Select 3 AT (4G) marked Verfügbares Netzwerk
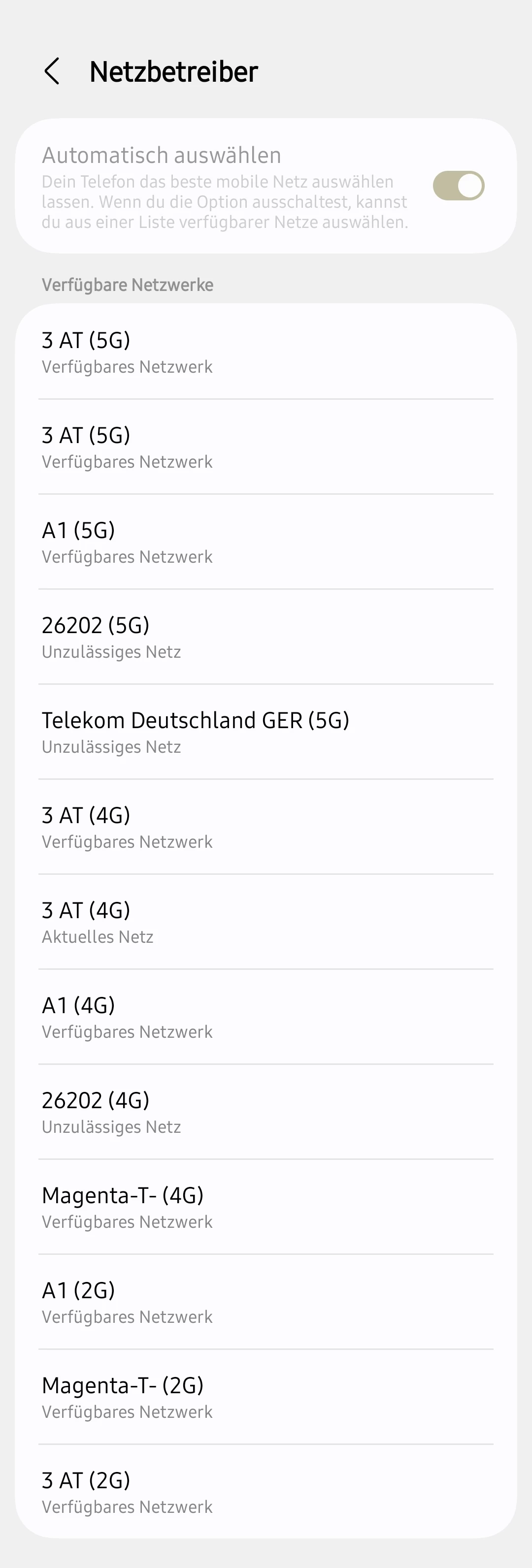 coord(266,827)
